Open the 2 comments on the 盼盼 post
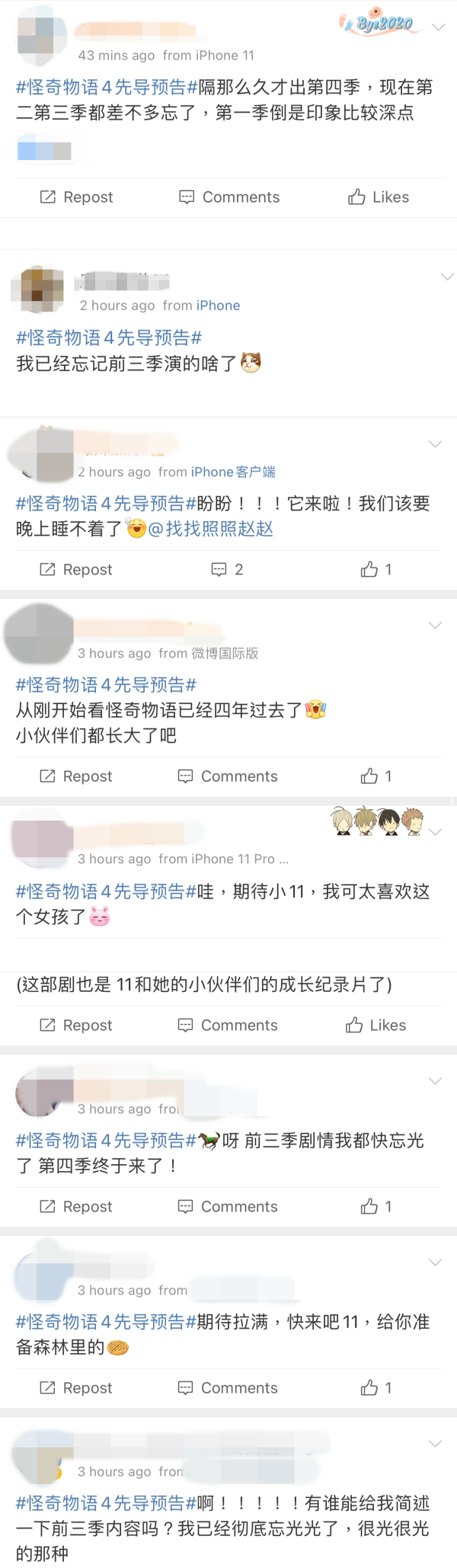 click(x=227, y=570)
